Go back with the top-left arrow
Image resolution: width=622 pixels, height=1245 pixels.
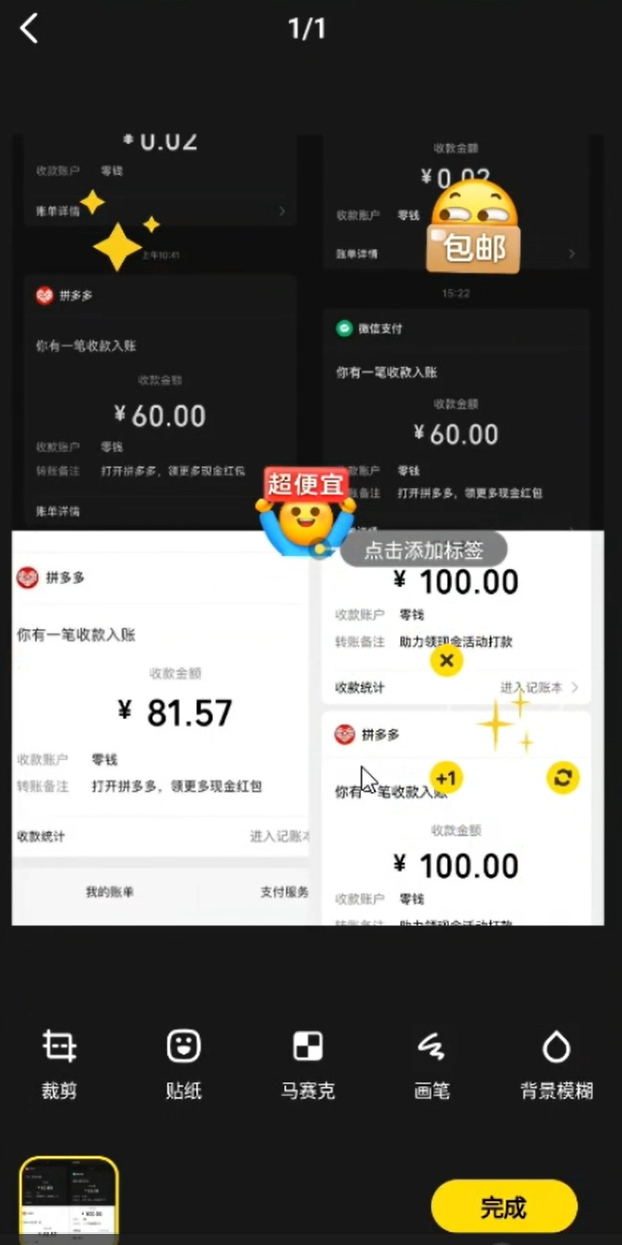(x=29, y=28)
